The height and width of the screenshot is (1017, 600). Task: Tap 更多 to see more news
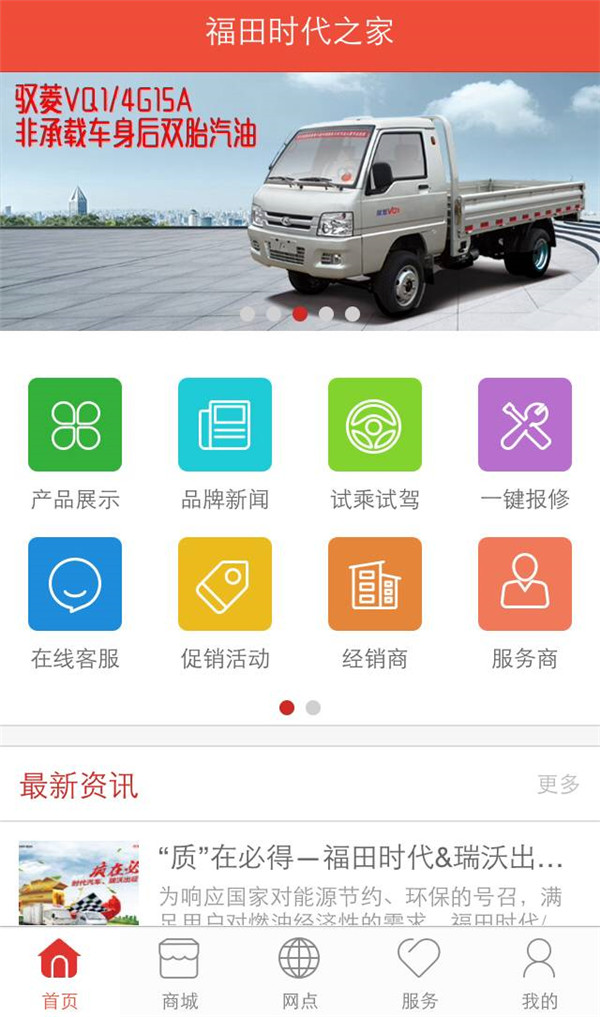point(558,785)
